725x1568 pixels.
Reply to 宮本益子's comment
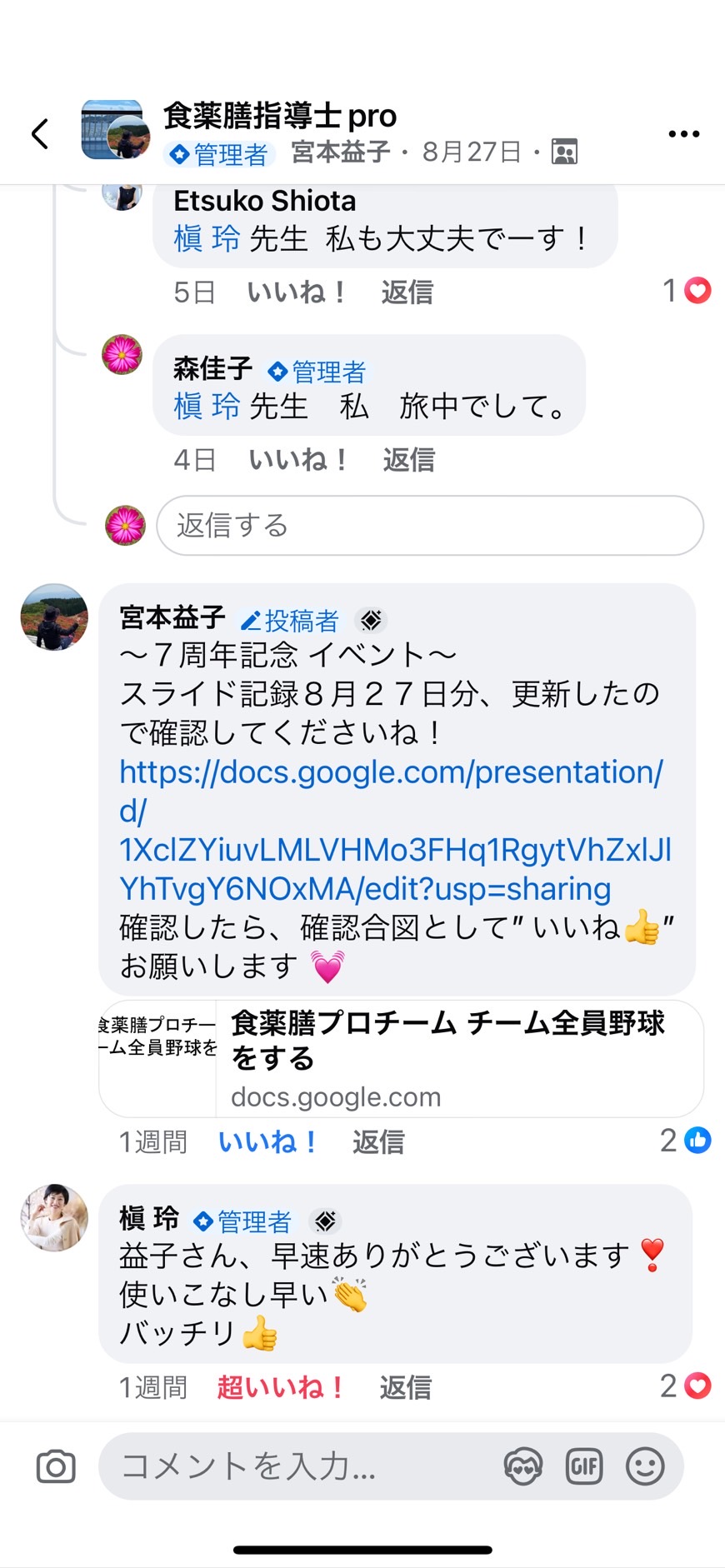click(377, 1141)
